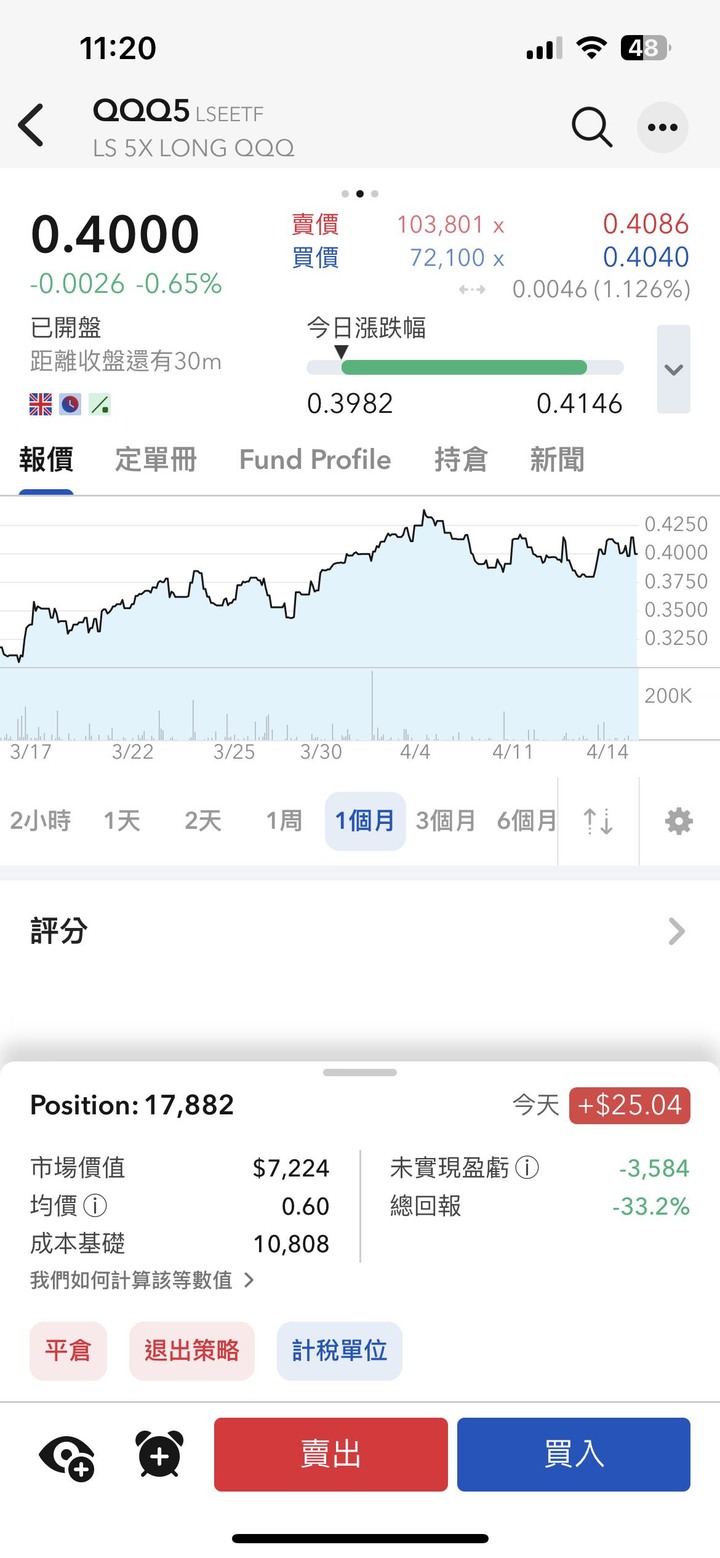Viewport: 720px width, 1558px height.
Task: Open the three-dot overflow menu
Action: click(x=663, y=128)
